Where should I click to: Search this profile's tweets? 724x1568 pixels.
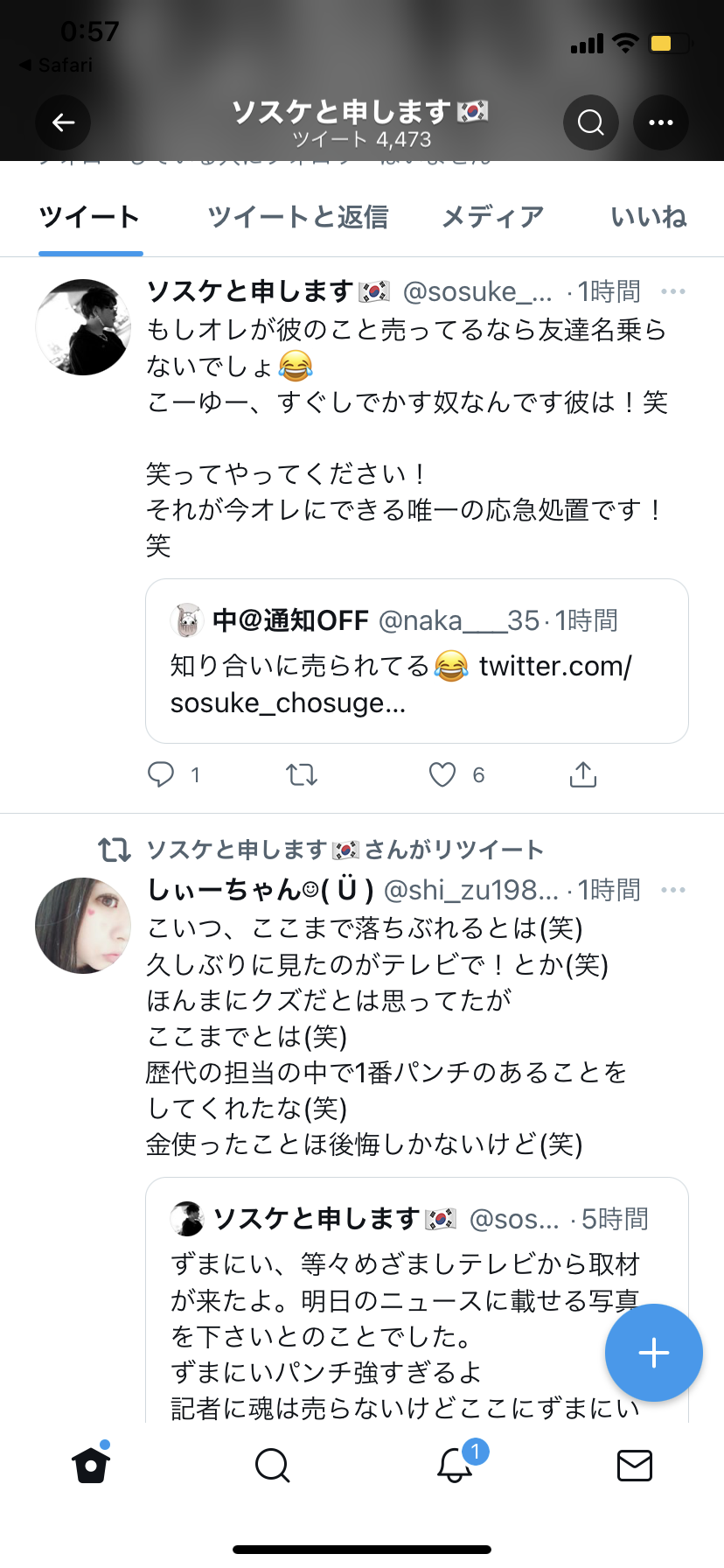591,122
